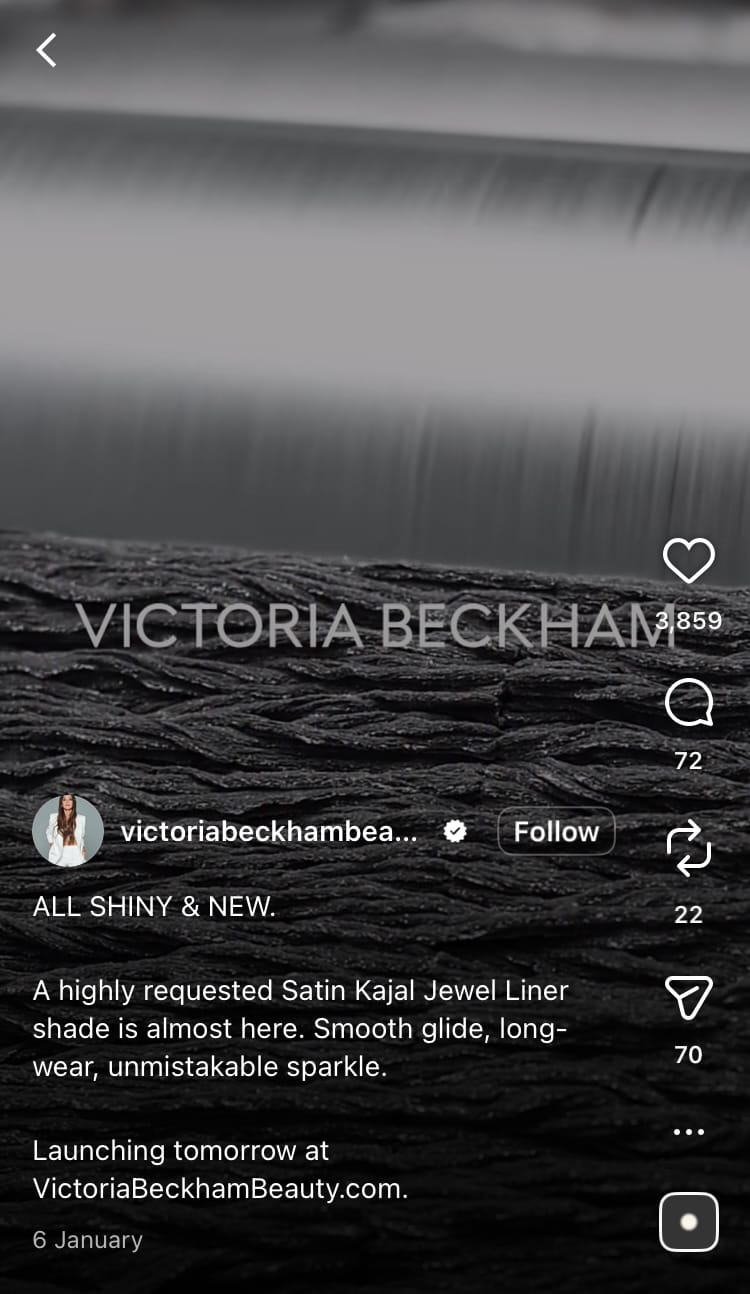
Task: Open the victoriabeckhambeauty username link
Action: [269, 831]
